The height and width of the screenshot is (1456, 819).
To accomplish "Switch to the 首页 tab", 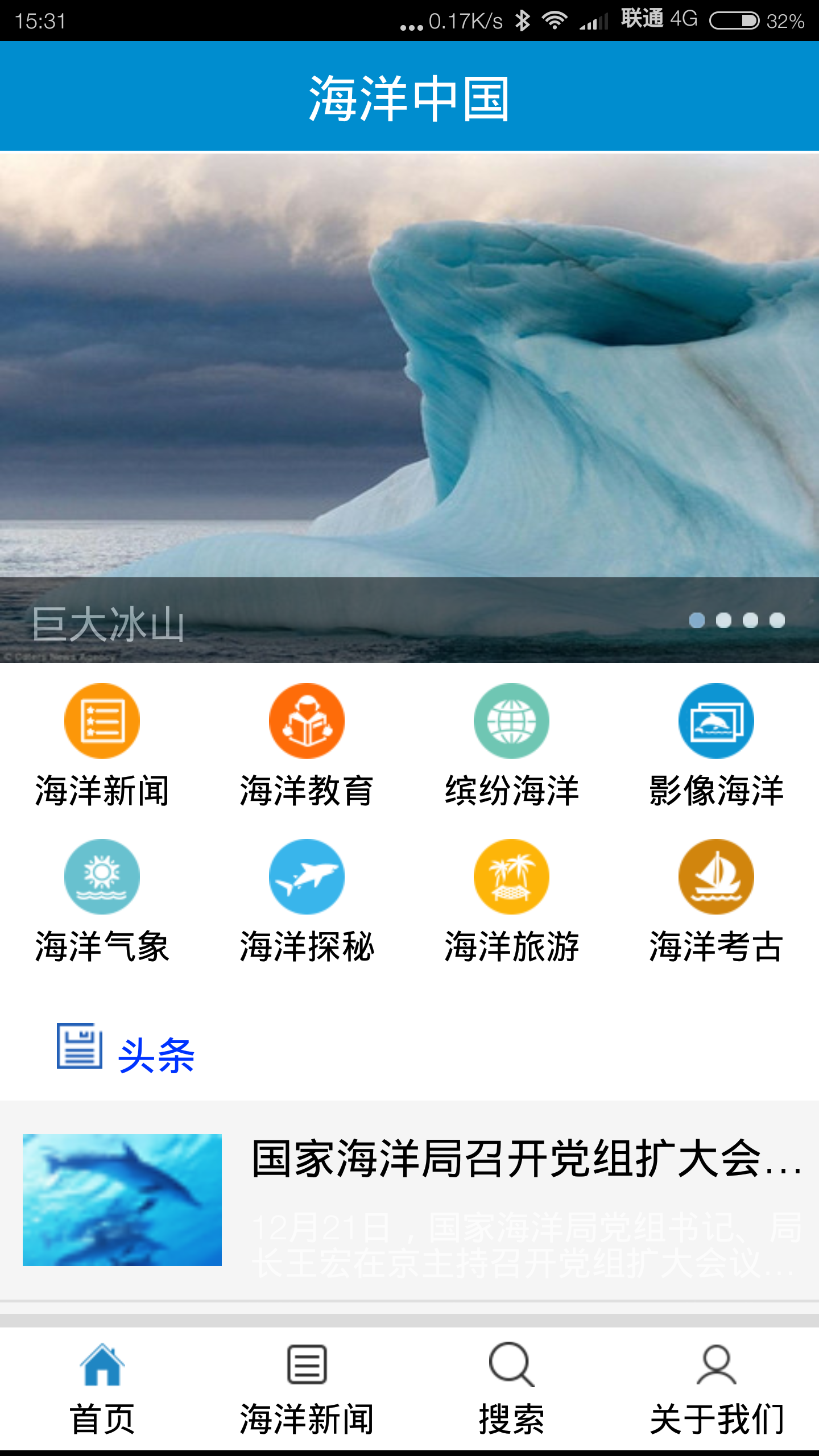I will 102,1389.
